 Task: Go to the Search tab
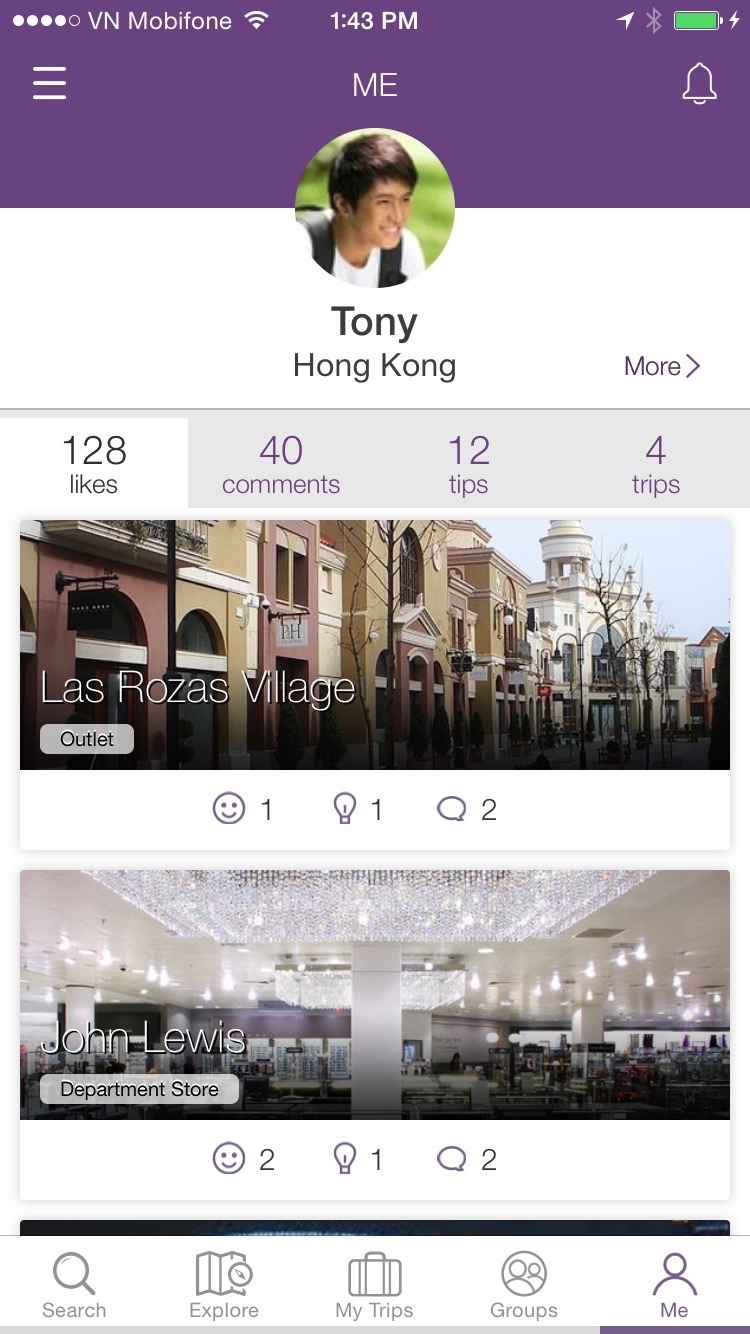tap(74, 1286)
